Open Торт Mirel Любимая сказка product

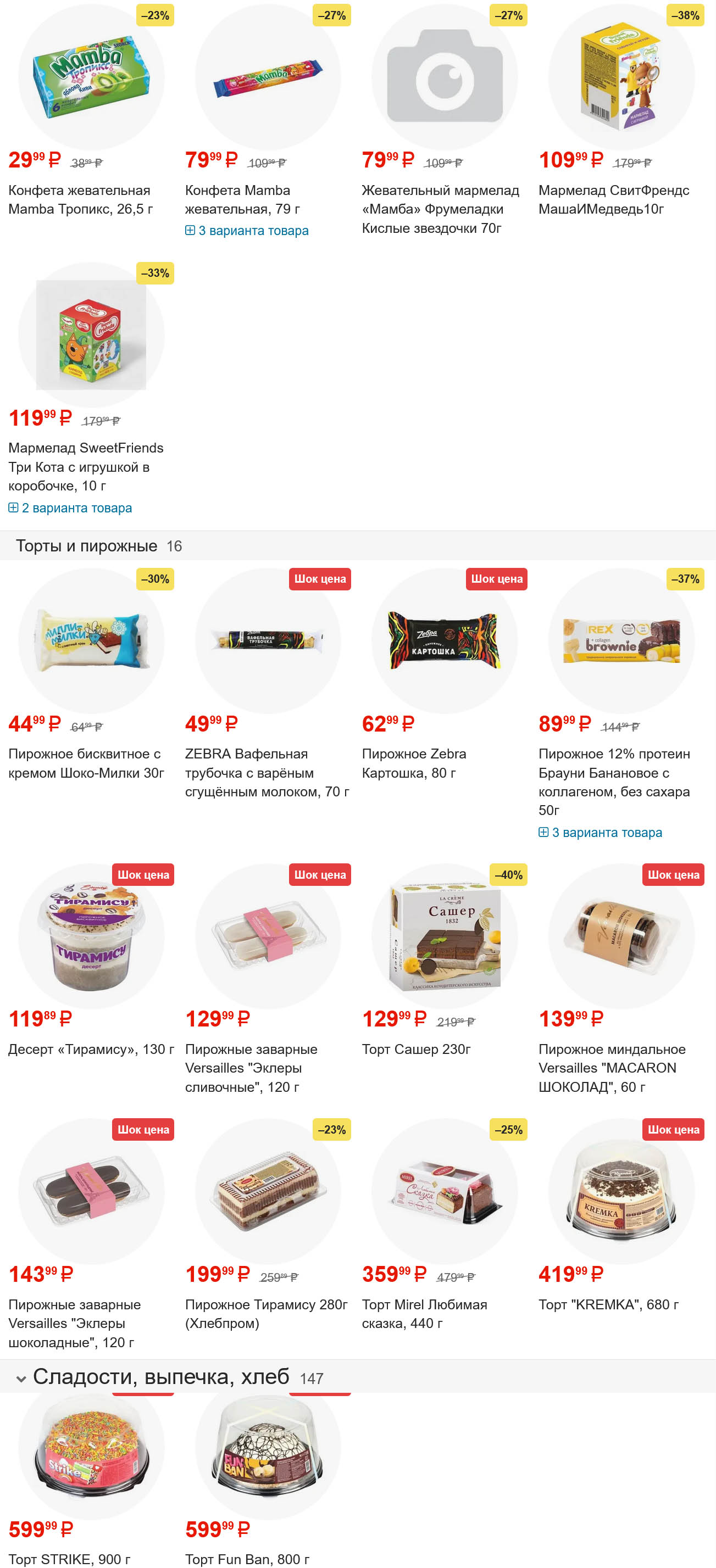[x=424, y=1314]
